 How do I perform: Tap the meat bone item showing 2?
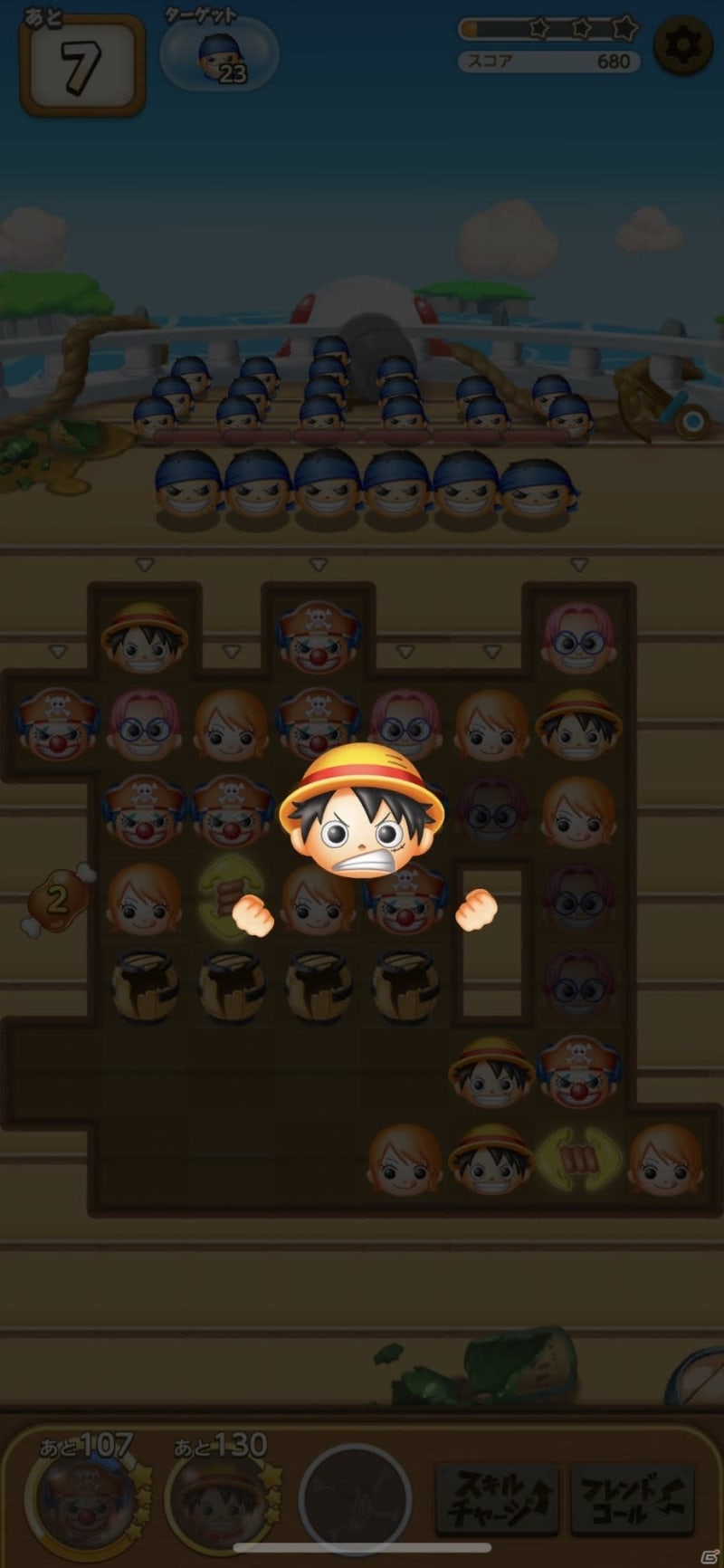coord(58,899)
